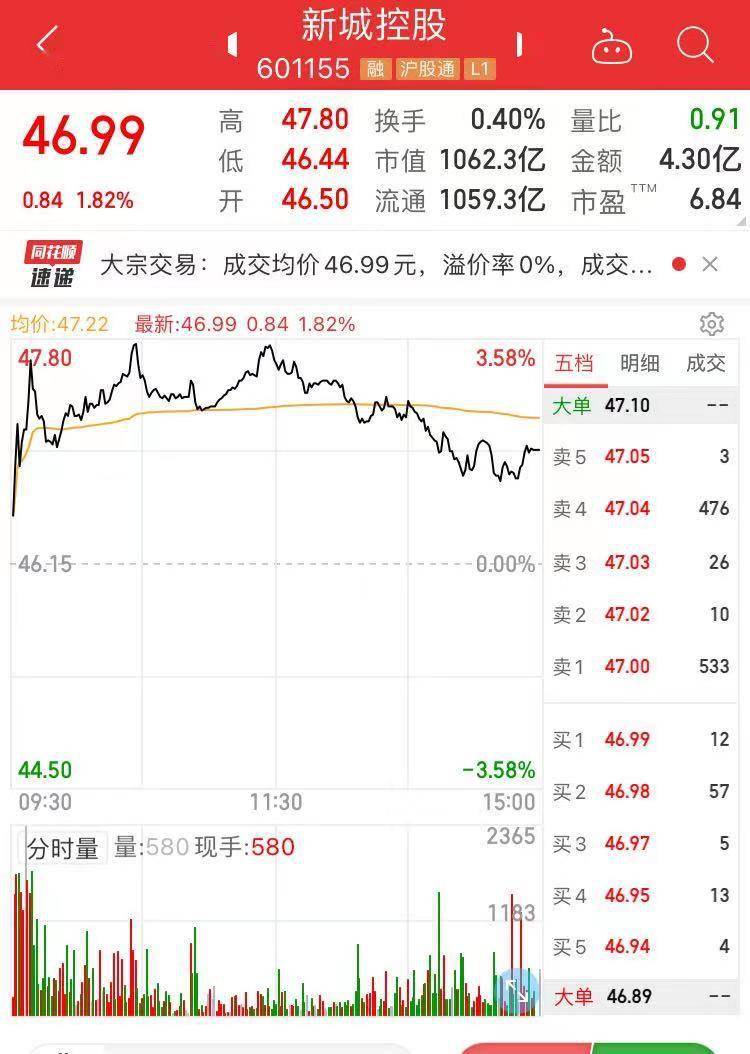Dismiss the 大宗交易 news banner
The image size is (750, 1054).
tap(710, 264)
